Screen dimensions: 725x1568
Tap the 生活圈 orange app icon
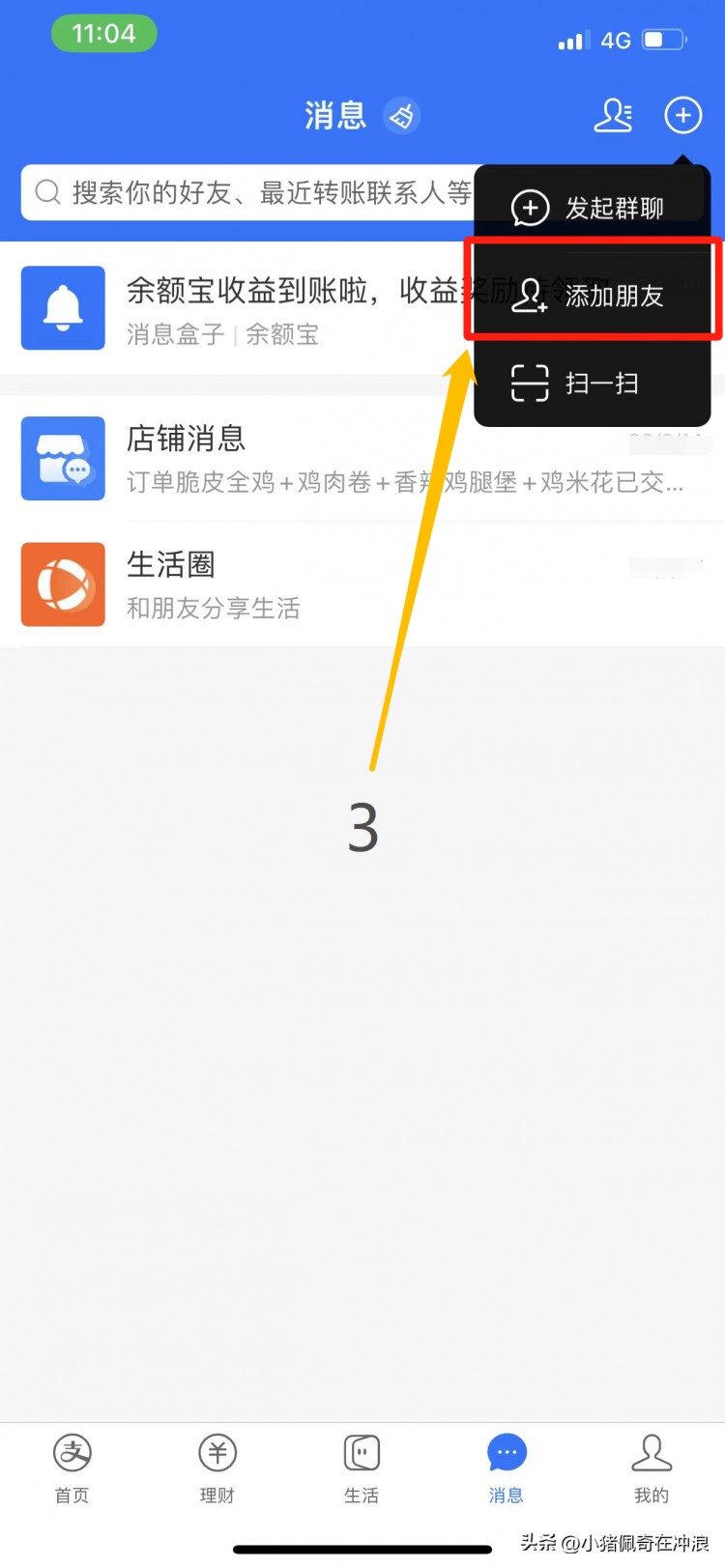point(62,584)
